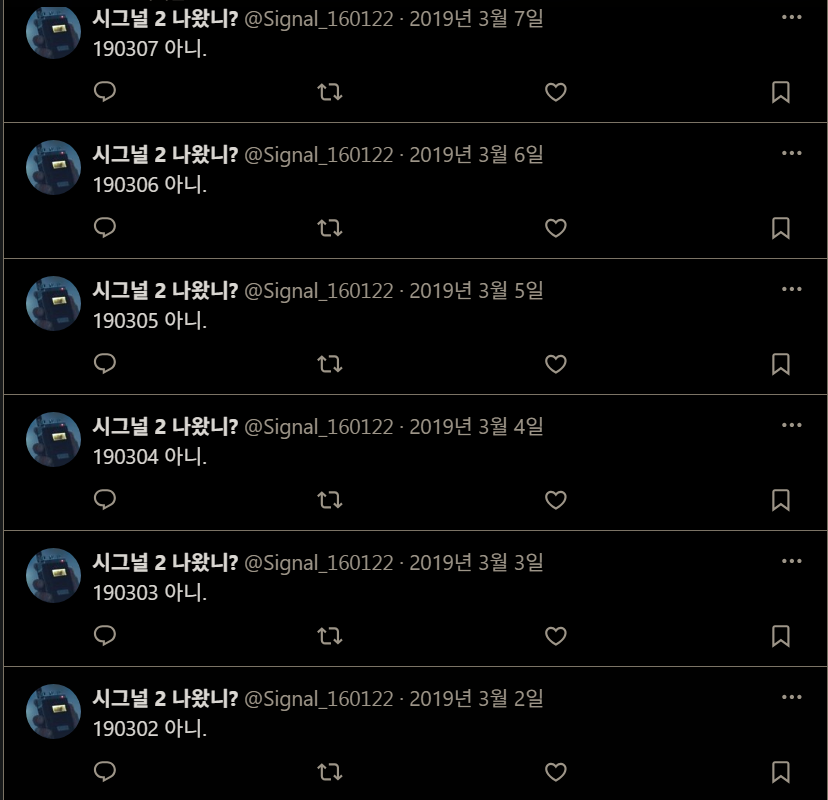Retweet the 190303 아니. tweet
The width and height of the screenshot is (828, 800).
(330, 636)
